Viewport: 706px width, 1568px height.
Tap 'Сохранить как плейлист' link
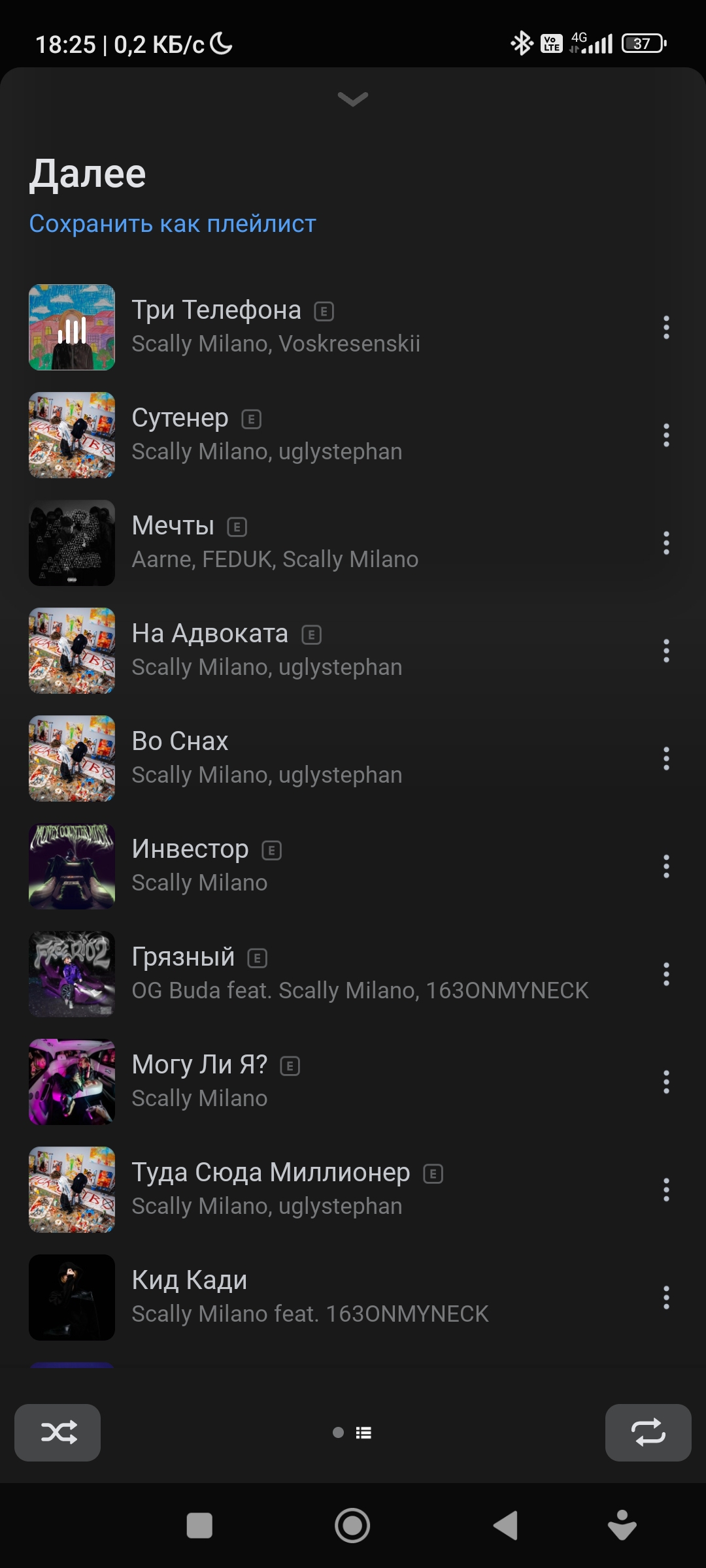[x=173, y=224]
